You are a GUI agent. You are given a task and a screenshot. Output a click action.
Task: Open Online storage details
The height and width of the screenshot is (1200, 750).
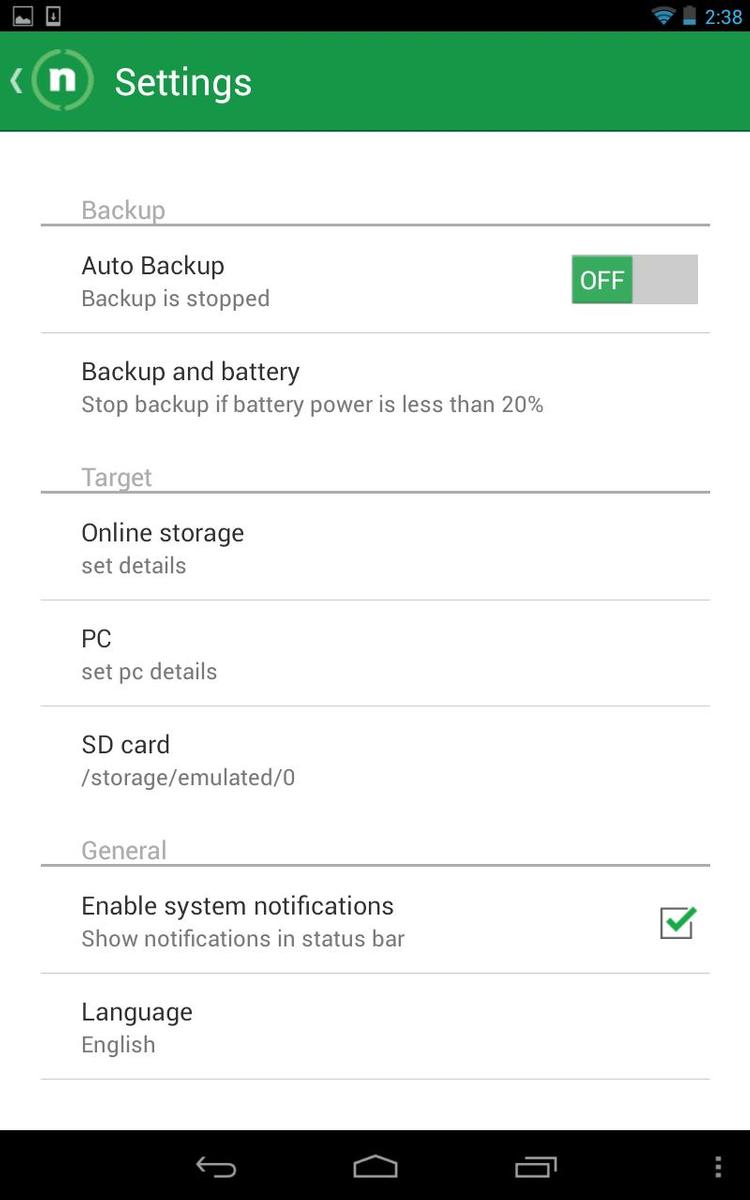[x=375, y=548]
